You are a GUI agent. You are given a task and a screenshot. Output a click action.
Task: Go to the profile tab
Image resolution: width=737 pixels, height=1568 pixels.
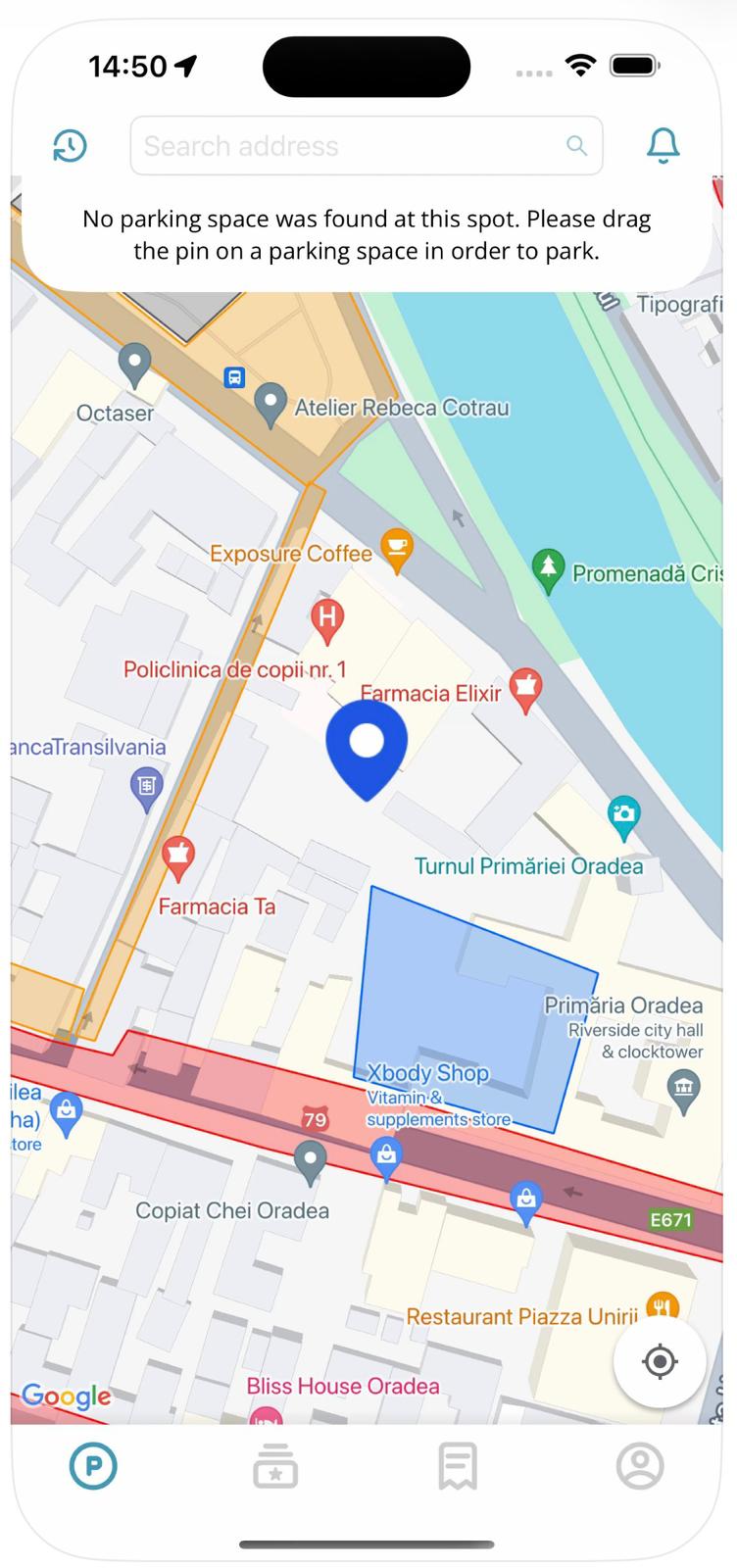(640, 1466)
